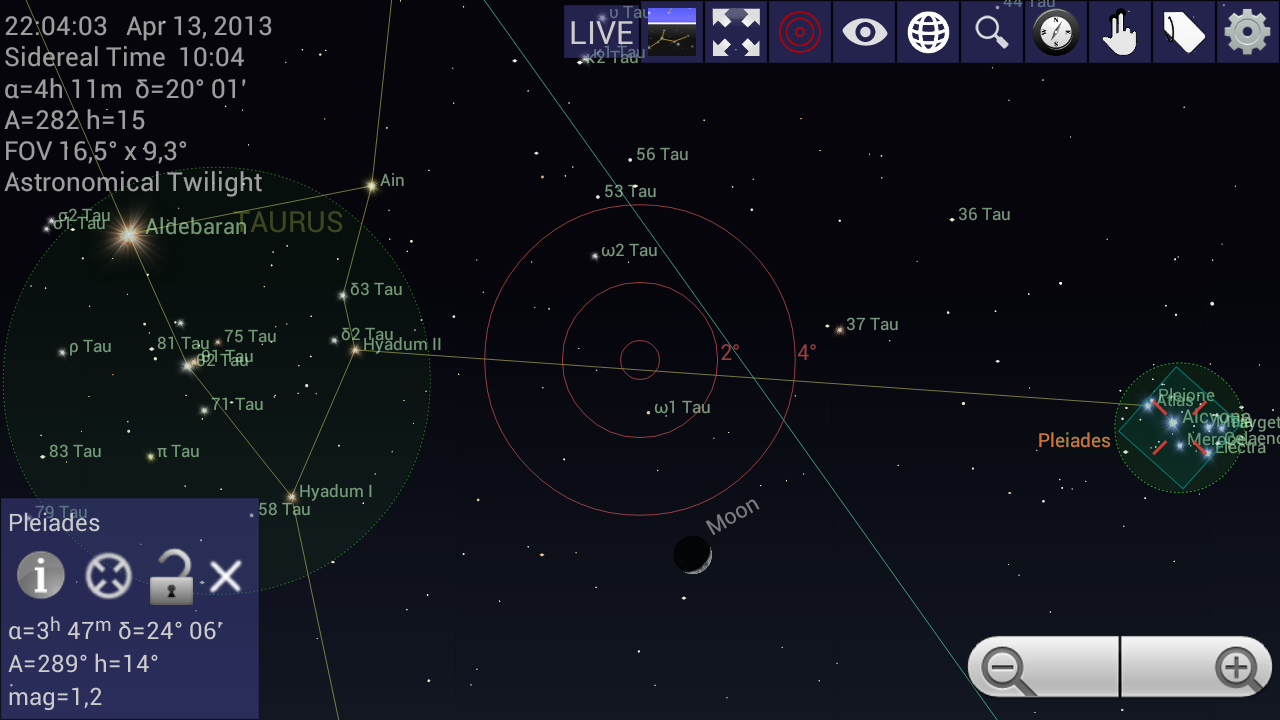
Task: Tap the pointing hand icon
Action: pos(1120,33)
